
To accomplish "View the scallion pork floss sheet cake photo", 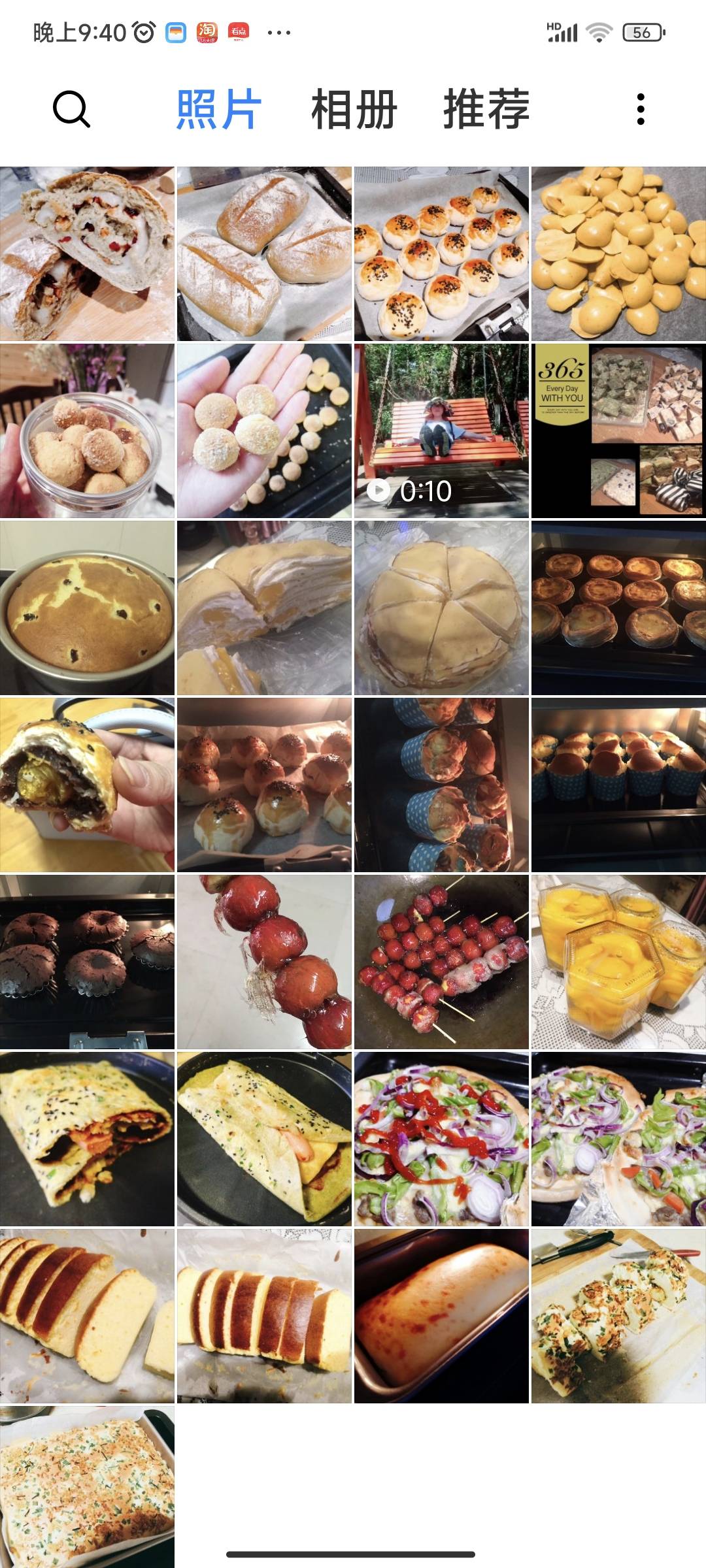I will [87, 1486].
